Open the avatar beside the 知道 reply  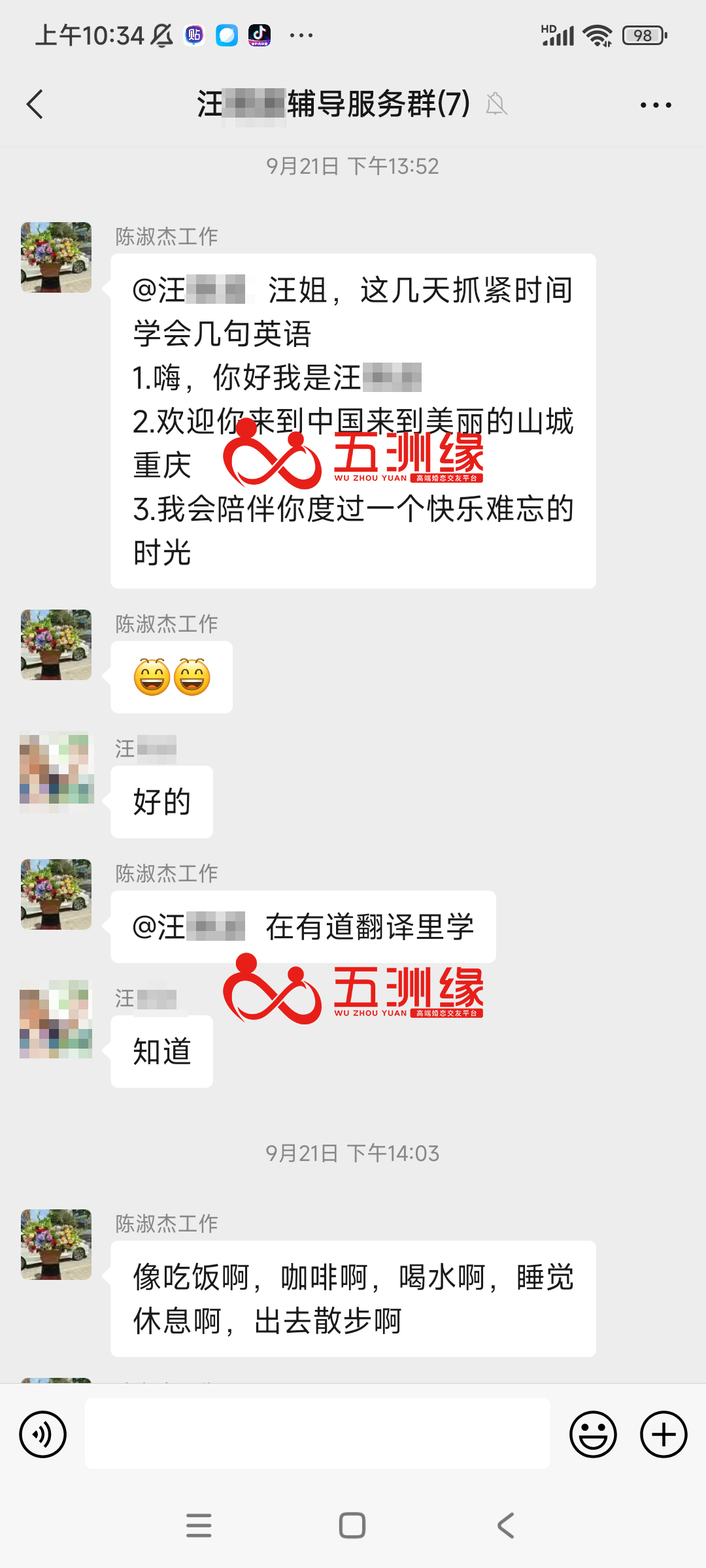click(56, 1019)
